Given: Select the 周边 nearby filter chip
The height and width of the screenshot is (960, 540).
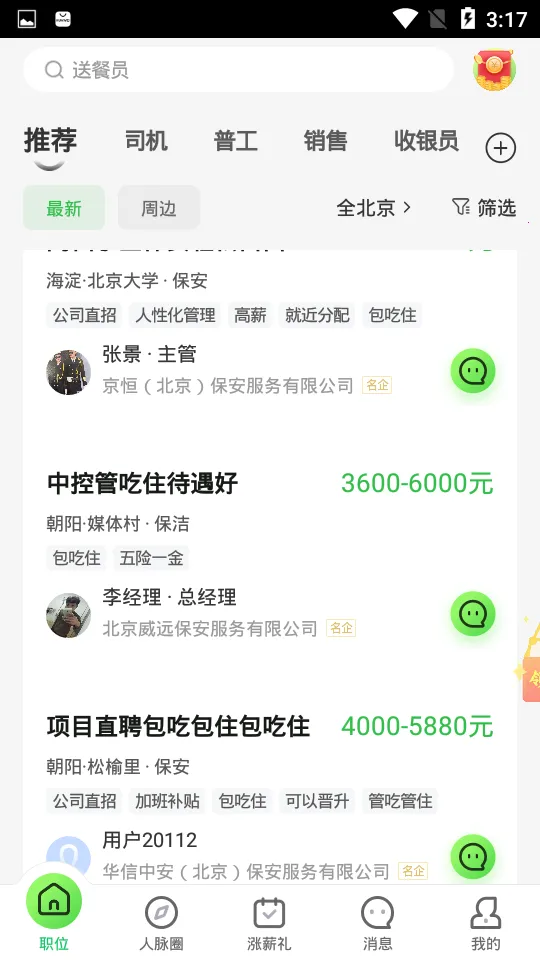Looking at the screenshot, I should pyautogui.click(x=159, y=208).
